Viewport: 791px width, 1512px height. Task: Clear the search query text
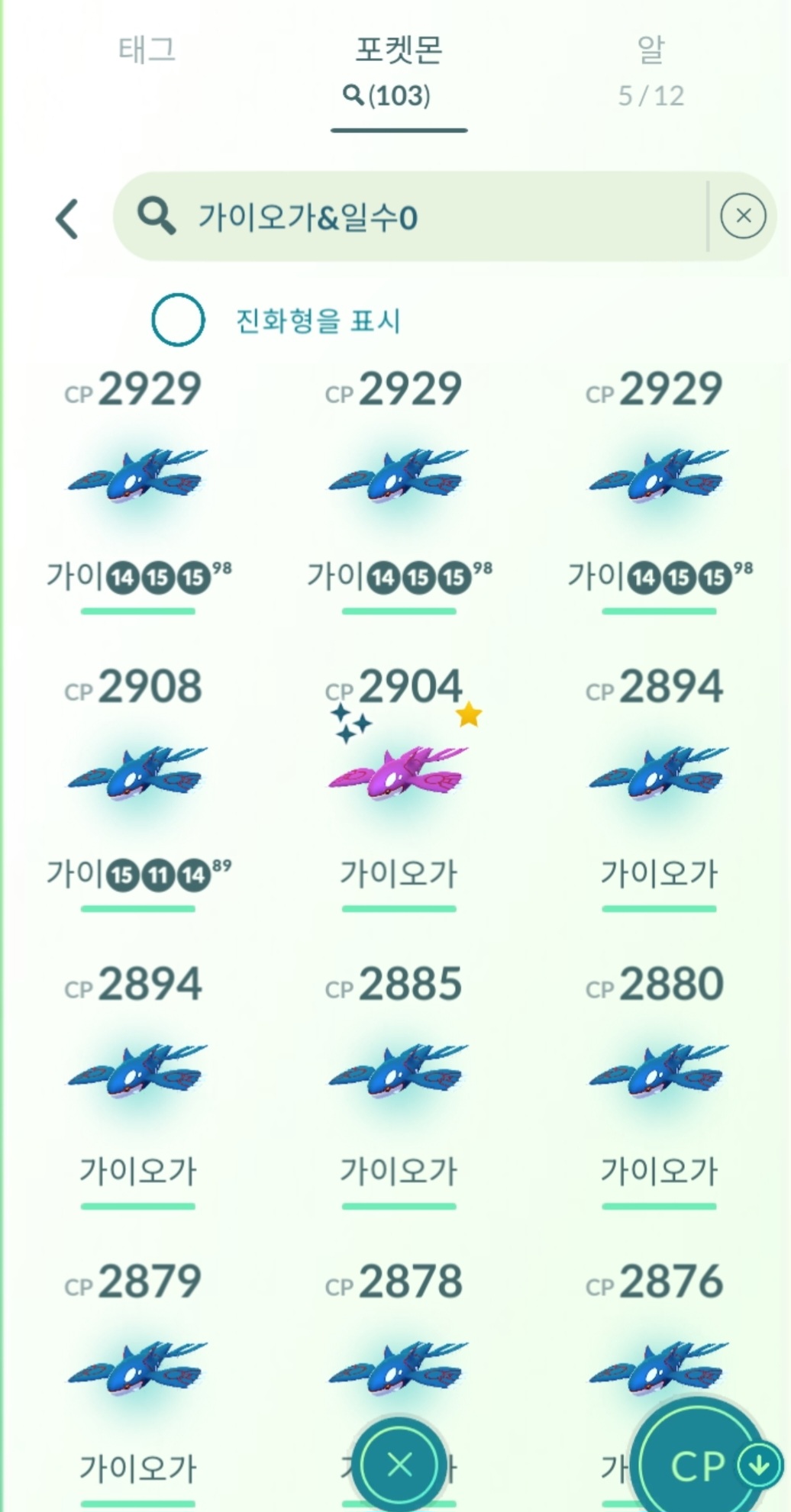tap(742, 216)
